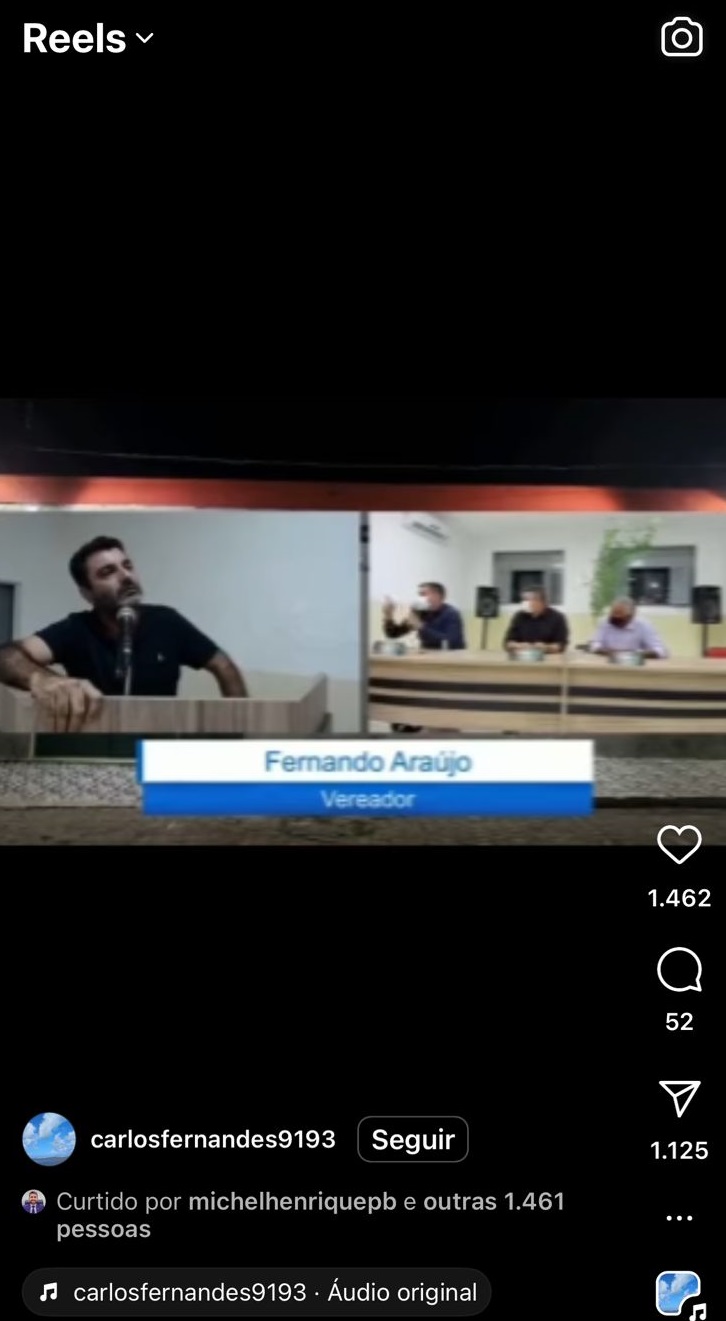Open the comments on this reel
Screen dimensions: 726x1321
pos(679,970)
